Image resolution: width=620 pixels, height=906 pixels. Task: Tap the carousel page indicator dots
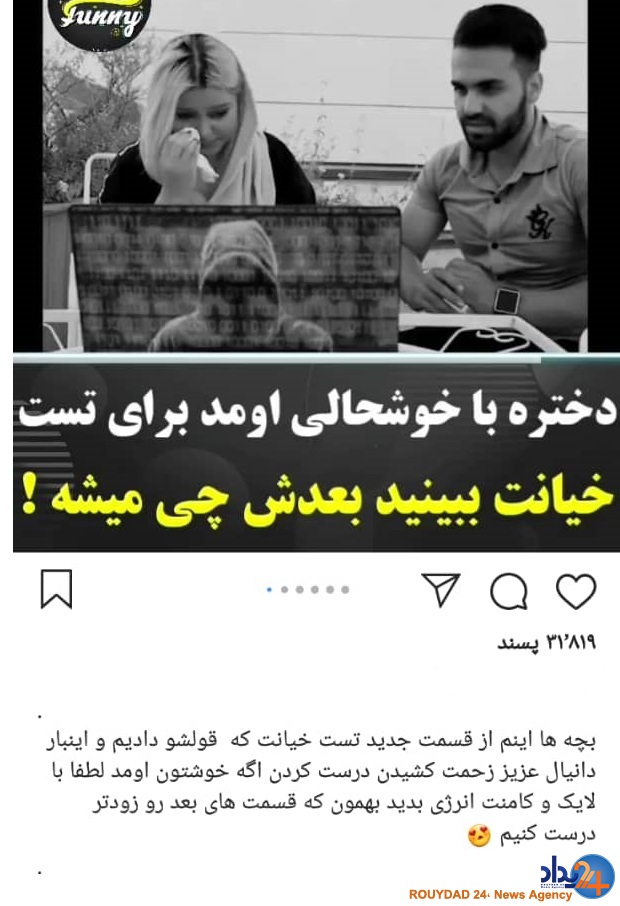pos(308,590)
